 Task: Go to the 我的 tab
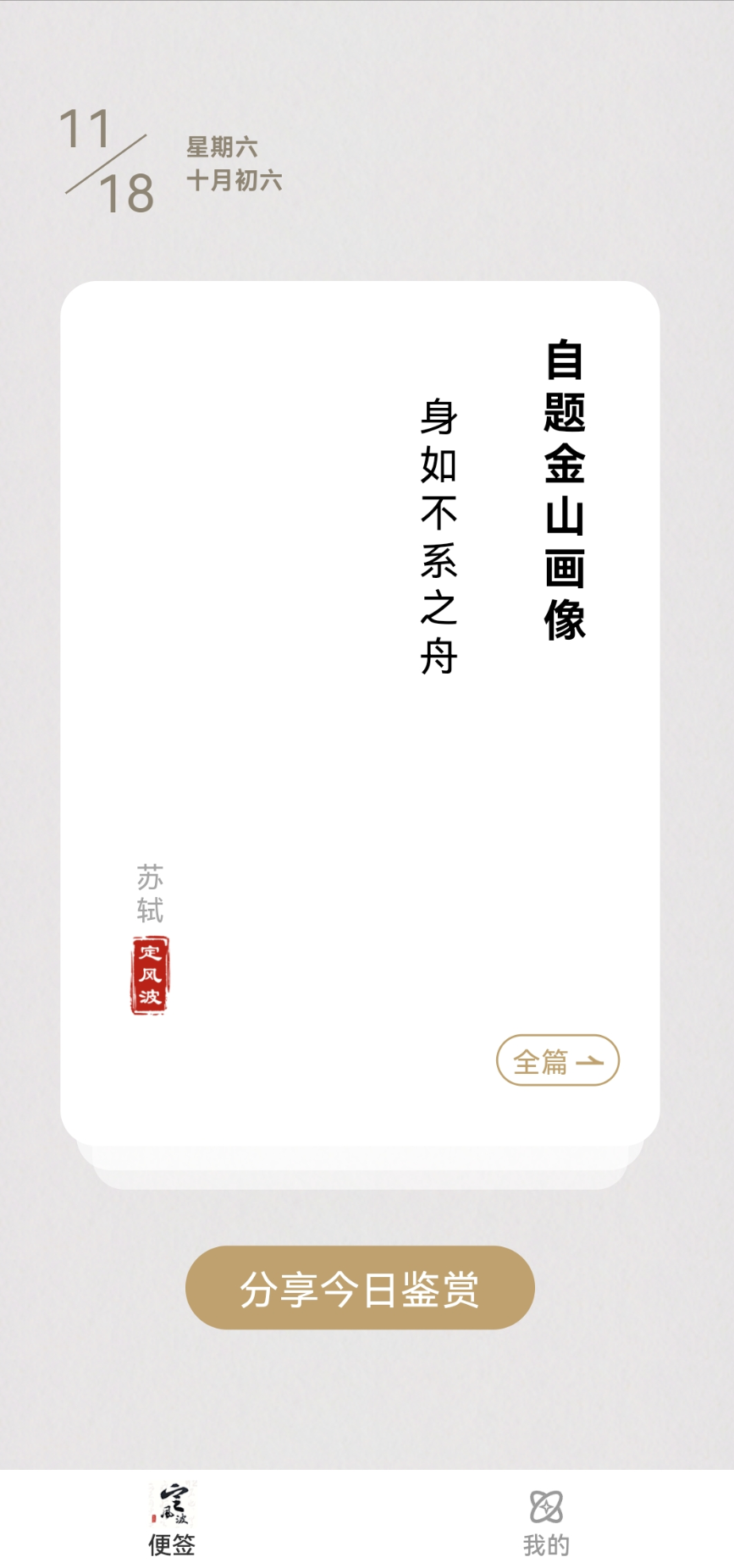[546, 1521]
